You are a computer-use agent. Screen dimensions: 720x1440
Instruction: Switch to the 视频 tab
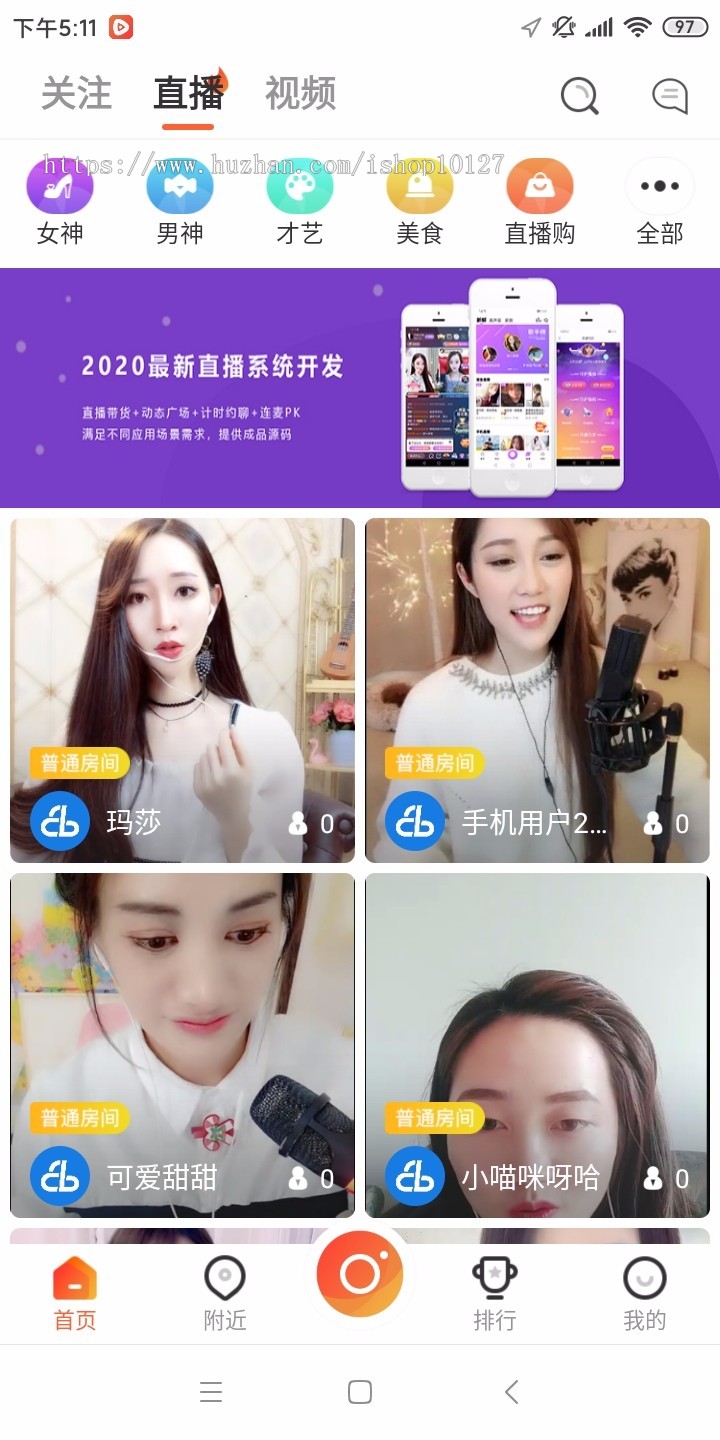[x=300, y=94]
